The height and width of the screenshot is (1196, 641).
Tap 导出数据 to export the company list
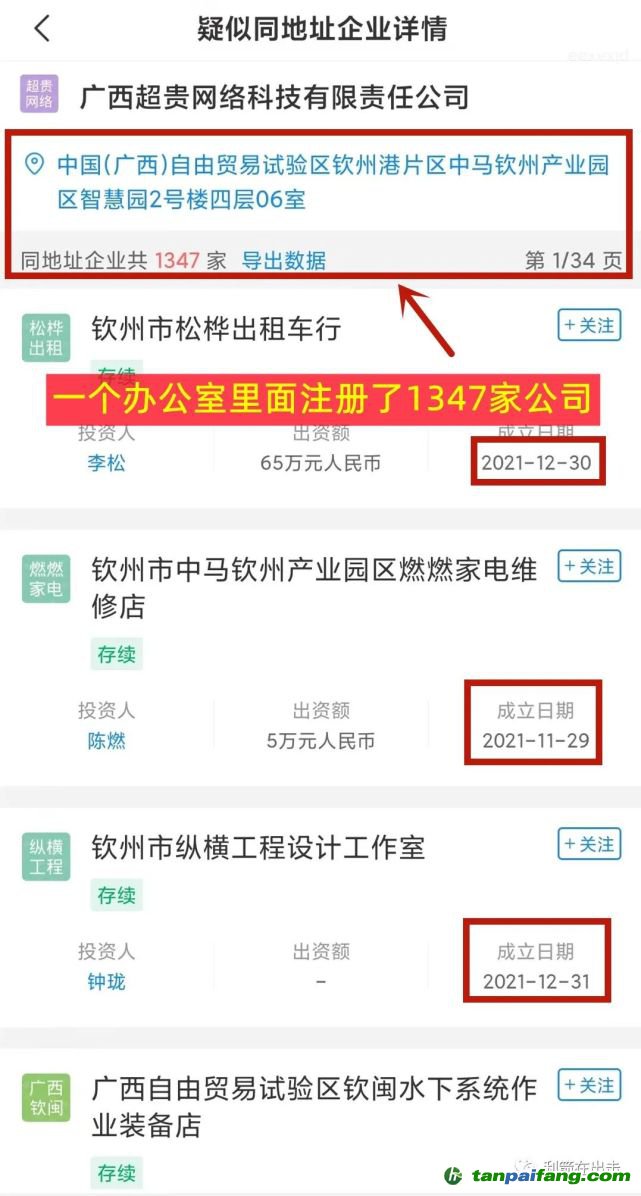[284, 261]
